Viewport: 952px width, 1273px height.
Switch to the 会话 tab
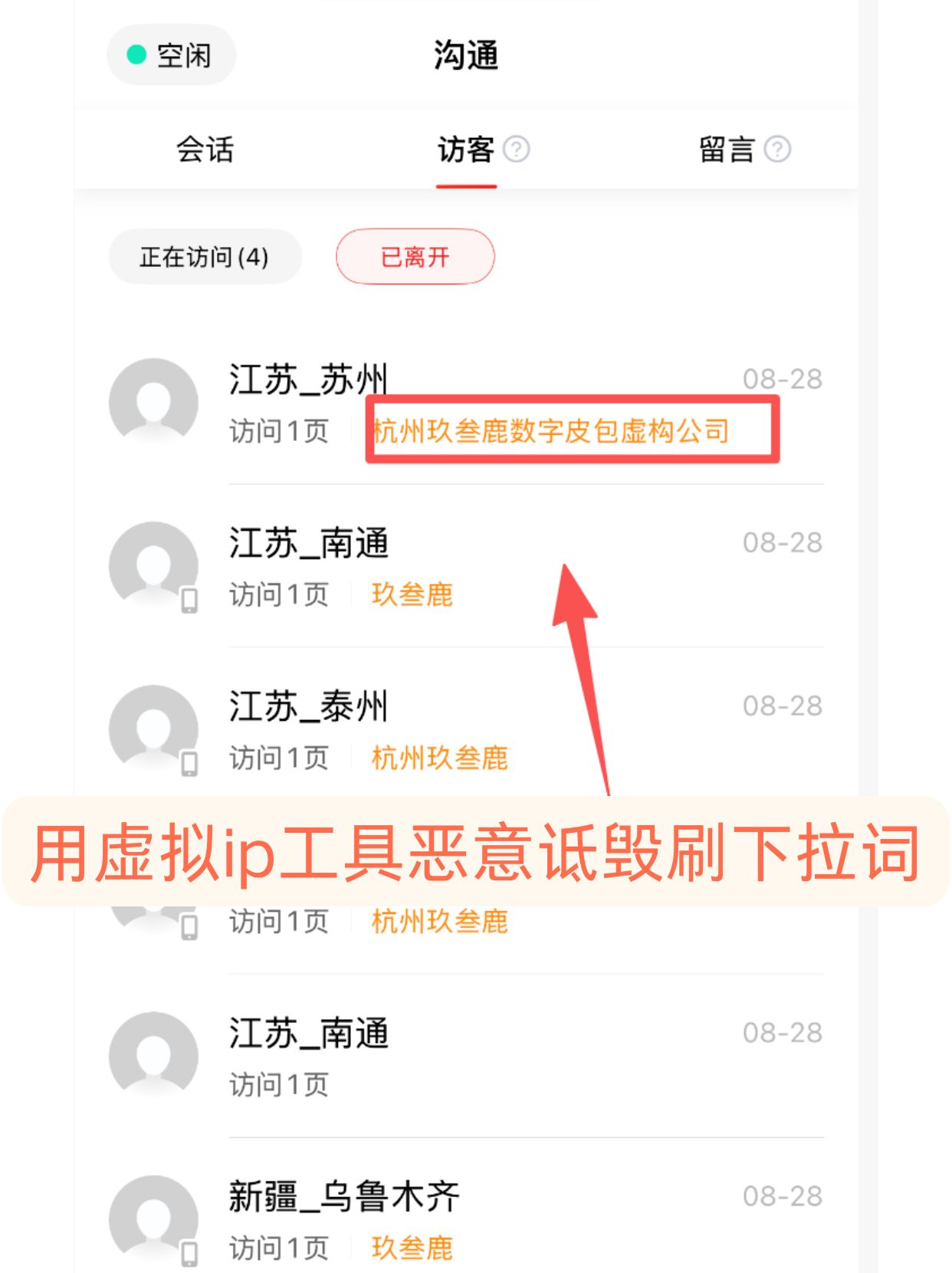205,149
